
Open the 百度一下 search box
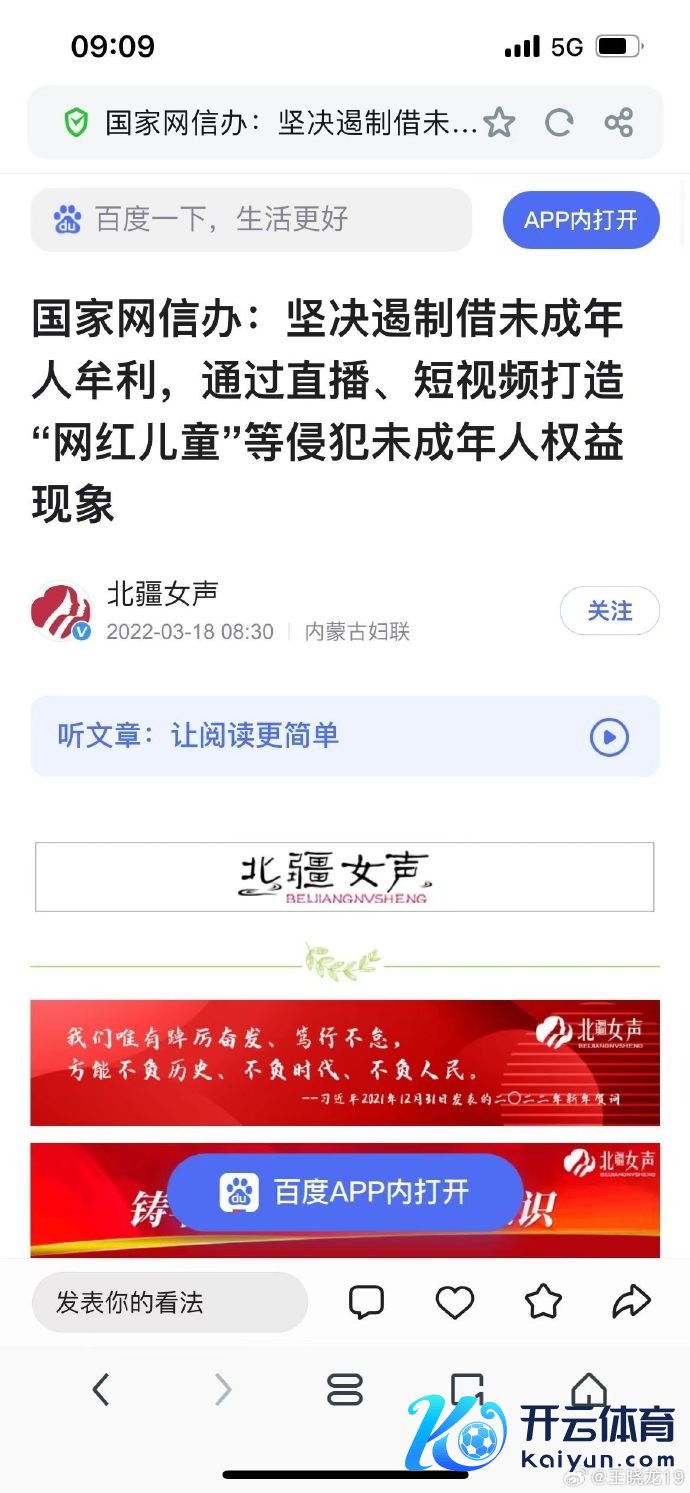(250, 219)
